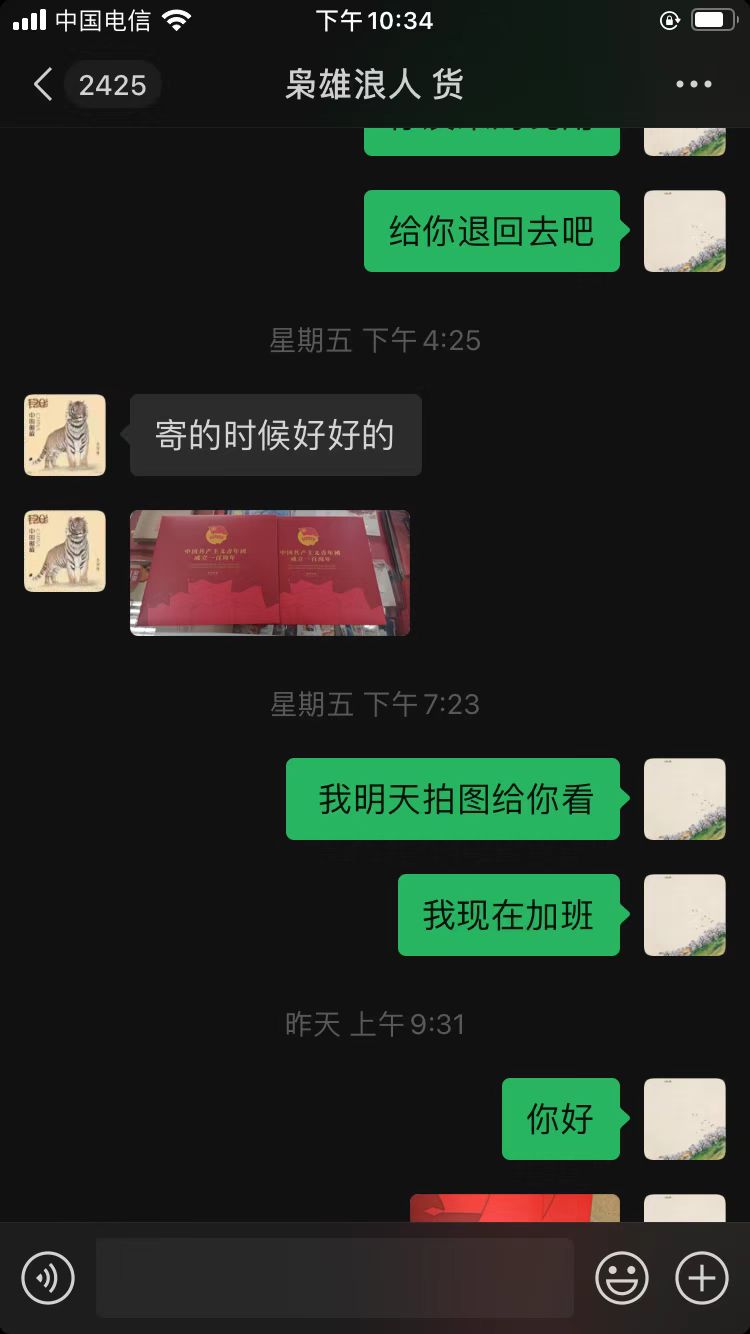
Task: Switch to voice message input
Action: (x=48, y=1278)
